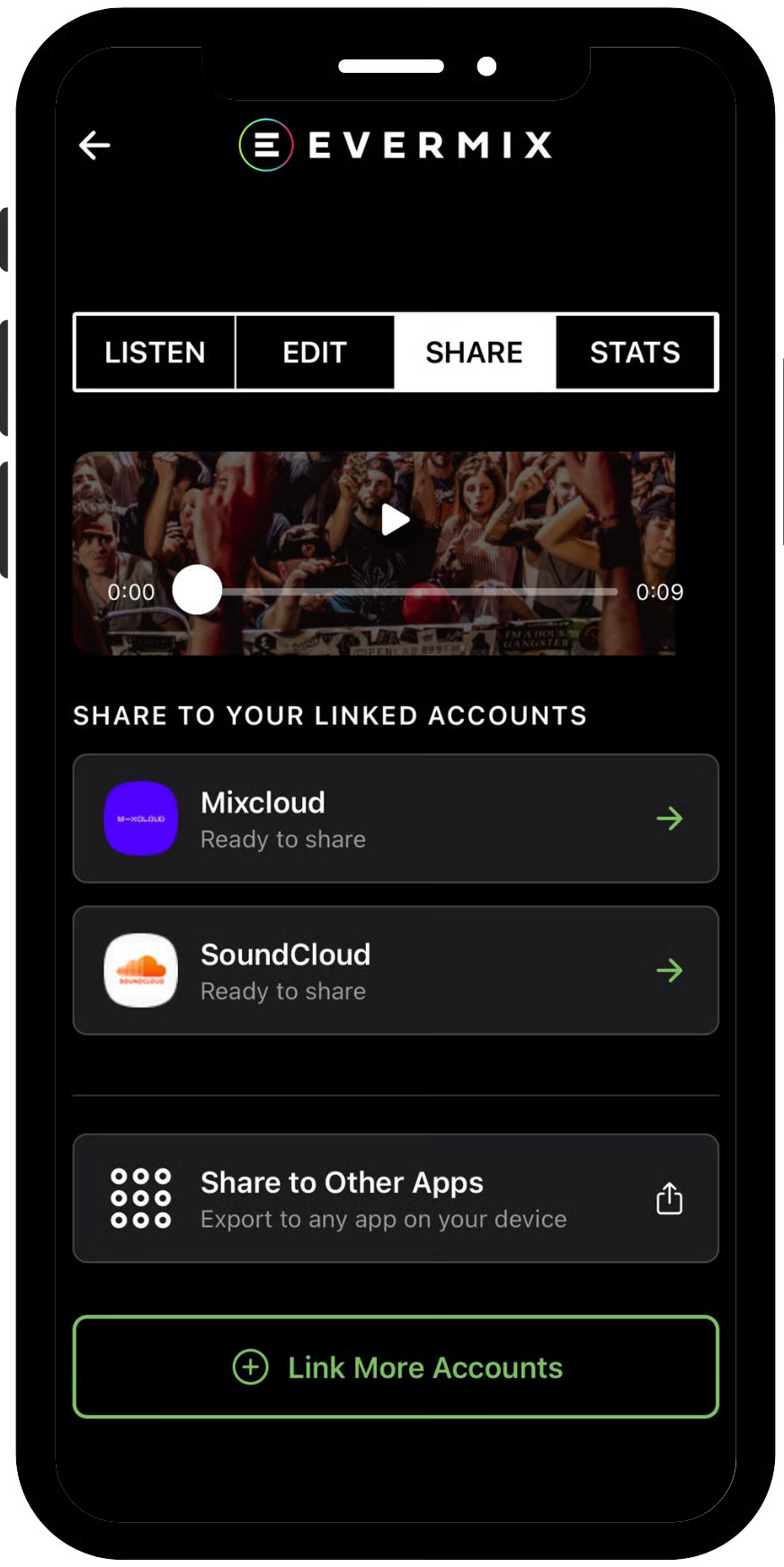Share the mix to SoundCloud
The width and height of the screenshot is (784, 1567).
coord(396,971)
